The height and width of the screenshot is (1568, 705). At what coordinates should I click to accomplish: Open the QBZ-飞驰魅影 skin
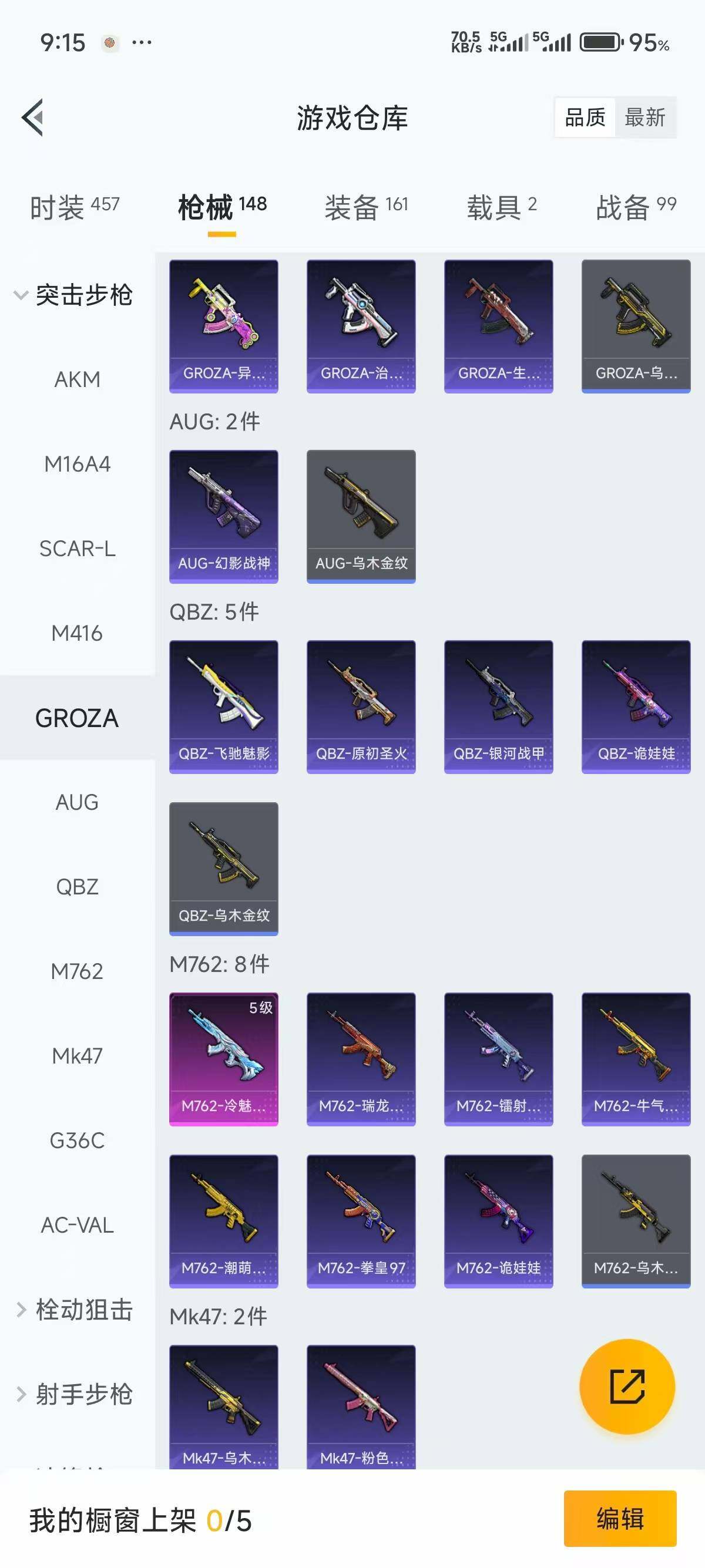(223, 706)
